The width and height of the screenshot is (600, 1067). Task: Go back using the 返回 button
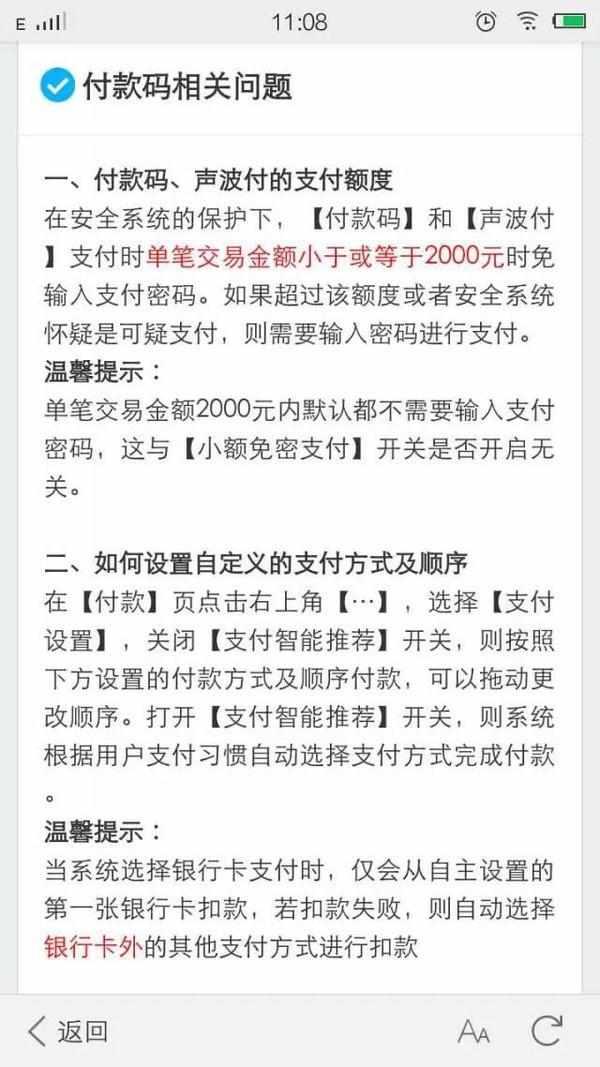click(x=67, y=1031)
